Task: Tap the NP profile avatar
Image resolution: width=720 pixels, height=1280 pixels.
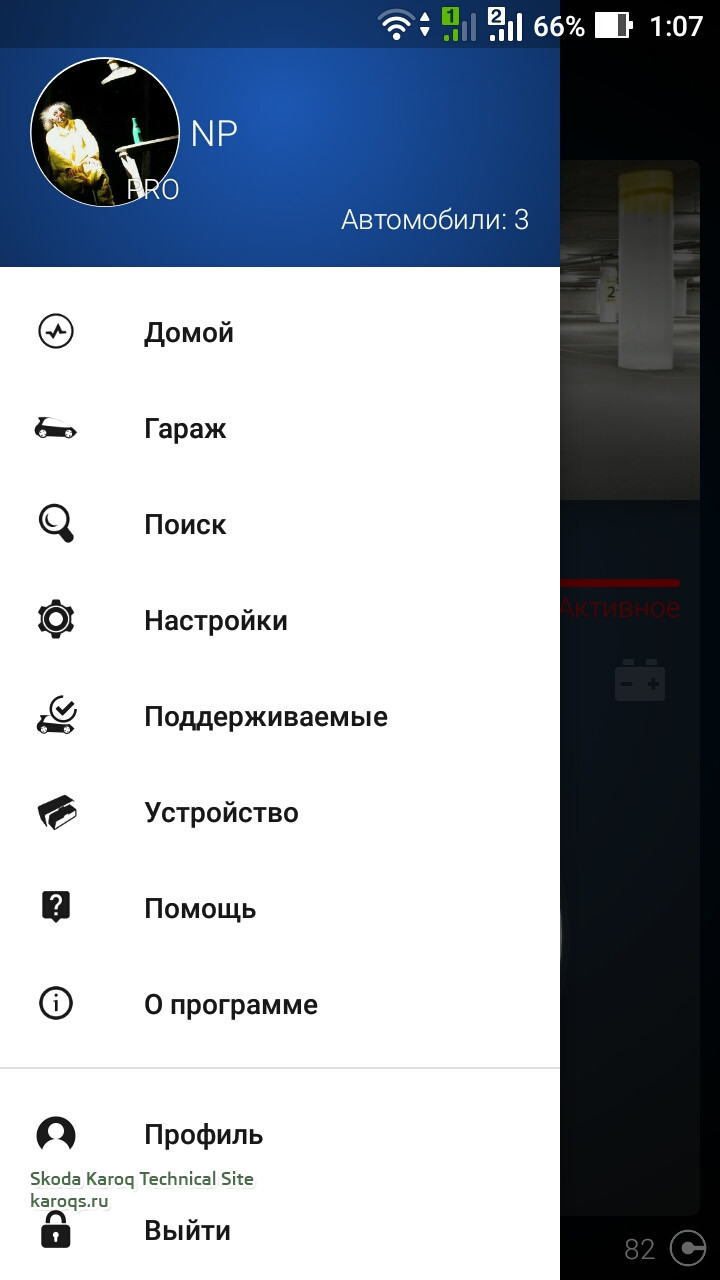Action: tap(105, 132)
